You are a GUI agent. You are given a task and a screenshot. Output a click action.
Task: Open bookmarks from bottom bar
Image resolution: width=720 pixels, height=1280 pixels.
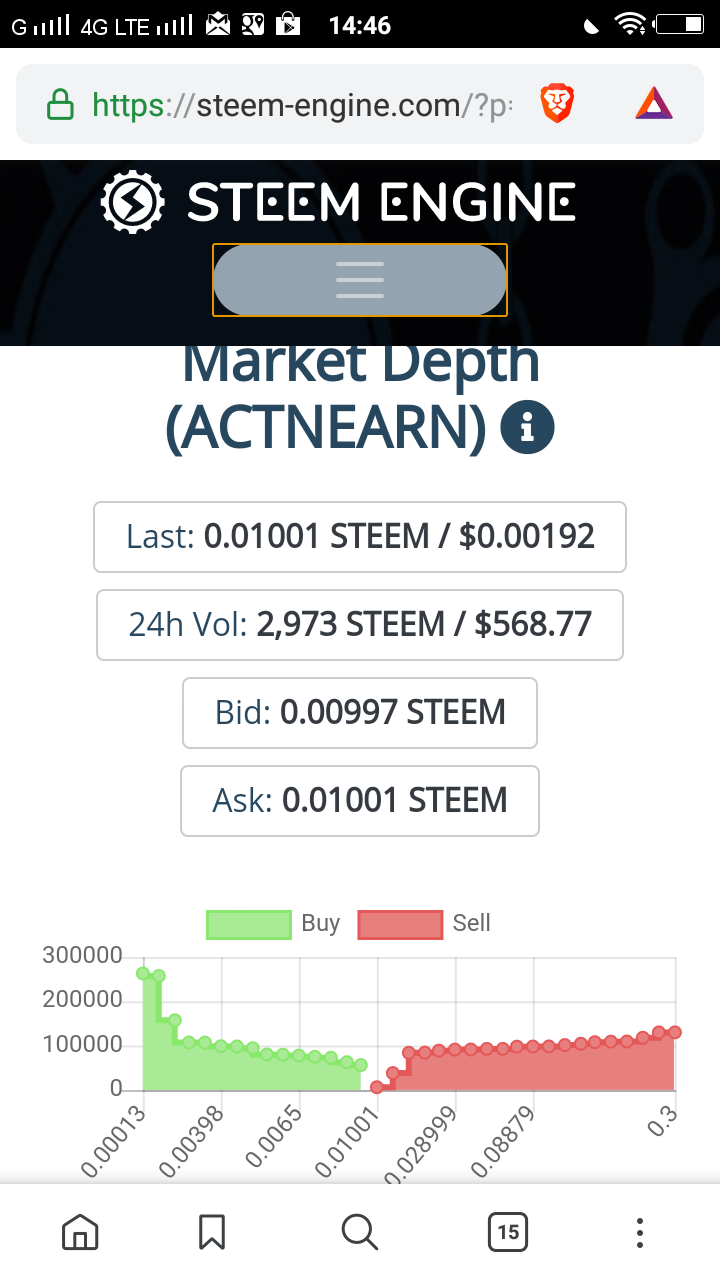[x=212, y=1232]
